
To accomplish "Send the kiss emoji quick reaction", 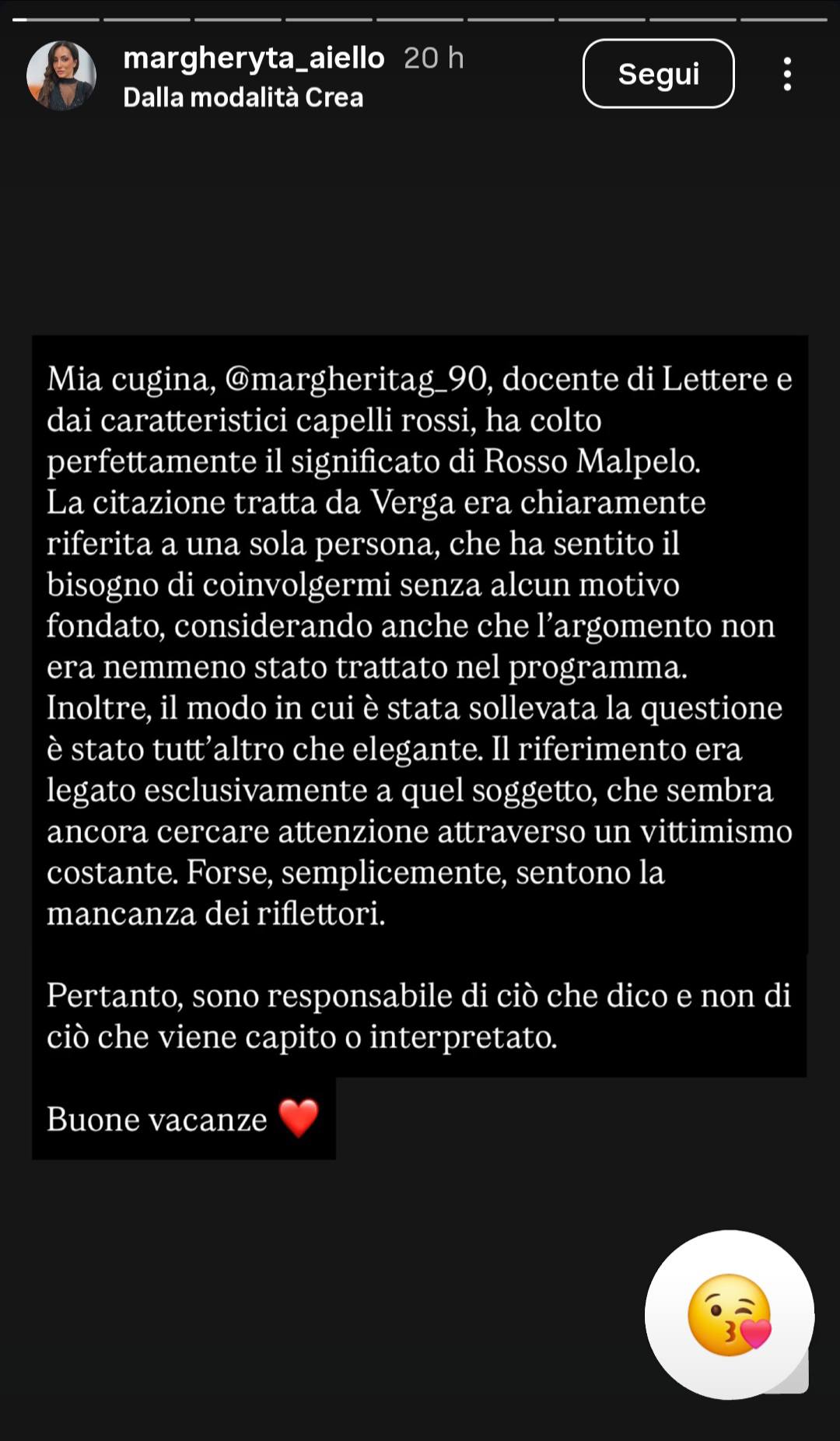I will 730,1315.
